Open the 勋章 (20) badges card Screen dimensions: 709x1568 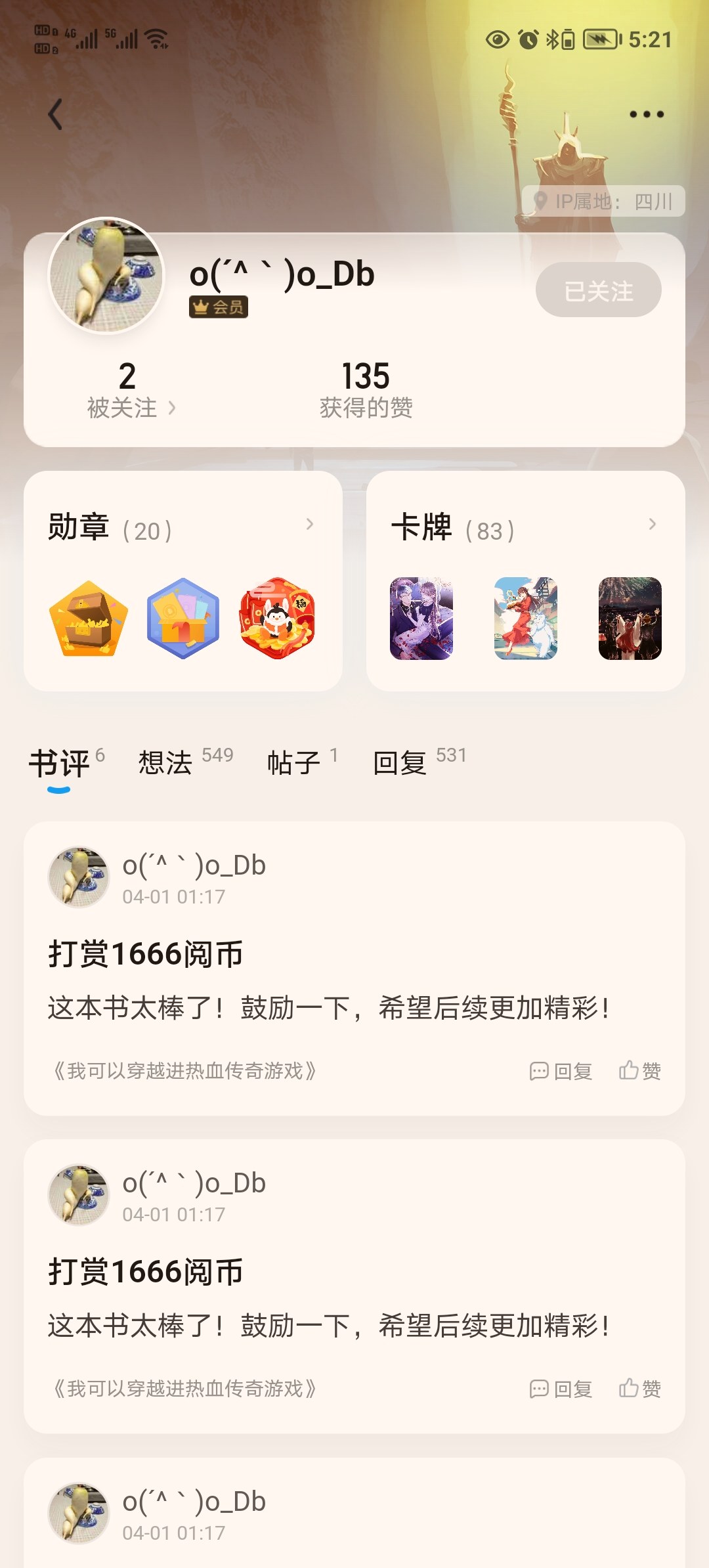183,529
